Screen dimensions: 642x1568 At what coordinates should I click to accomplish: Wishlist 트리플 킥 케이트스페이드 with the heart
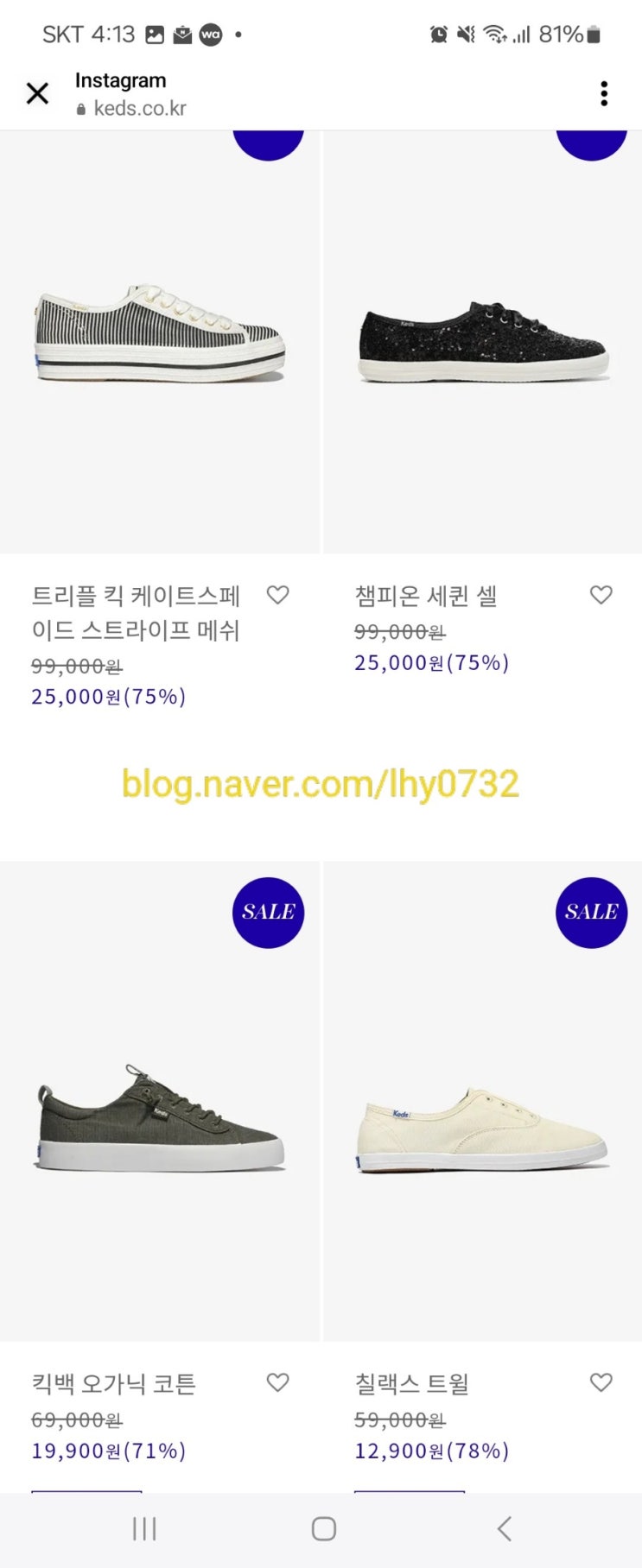[277, 595]
